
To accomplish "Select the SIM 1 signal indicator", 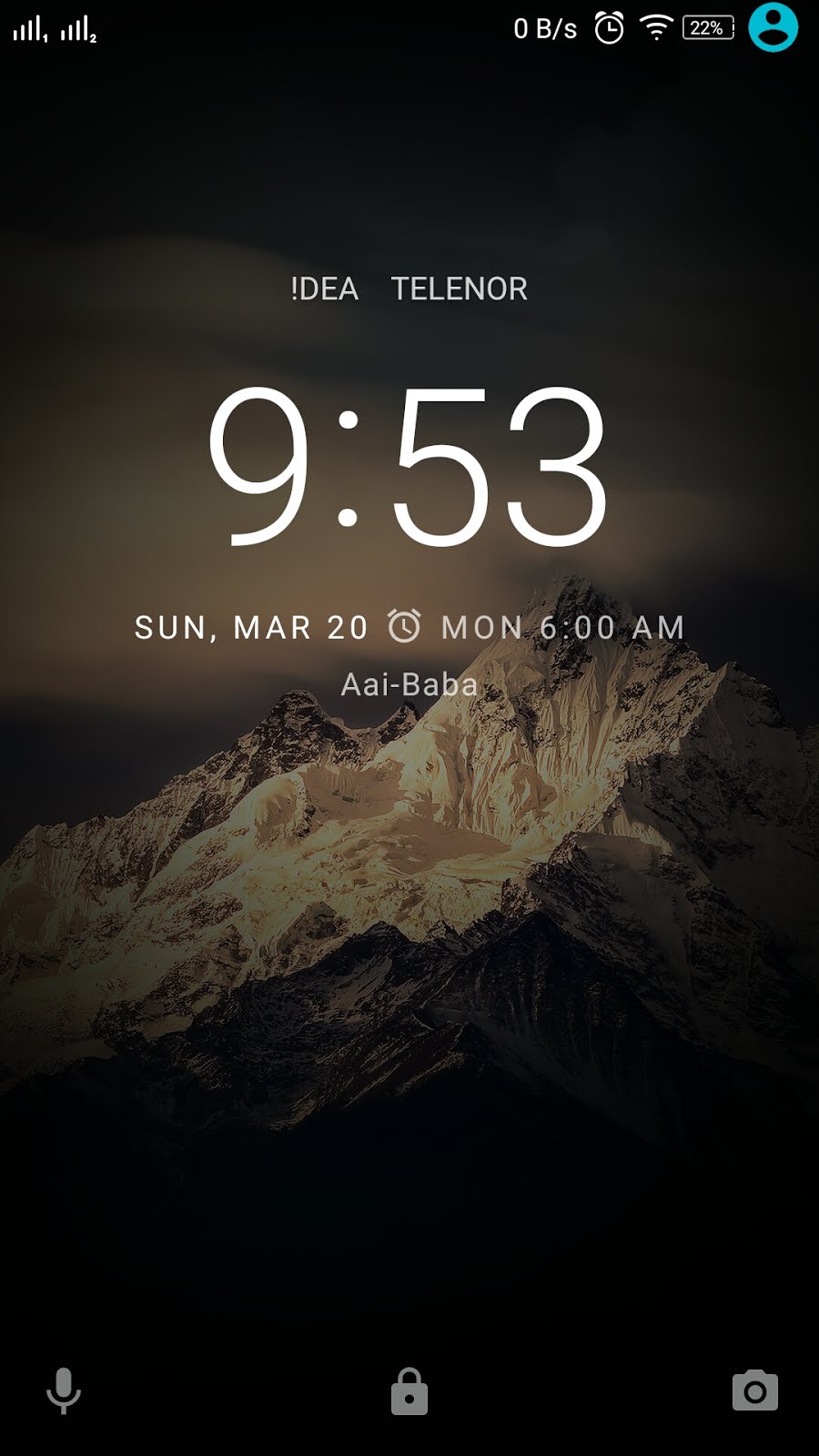I will click(x=27, y=27).
